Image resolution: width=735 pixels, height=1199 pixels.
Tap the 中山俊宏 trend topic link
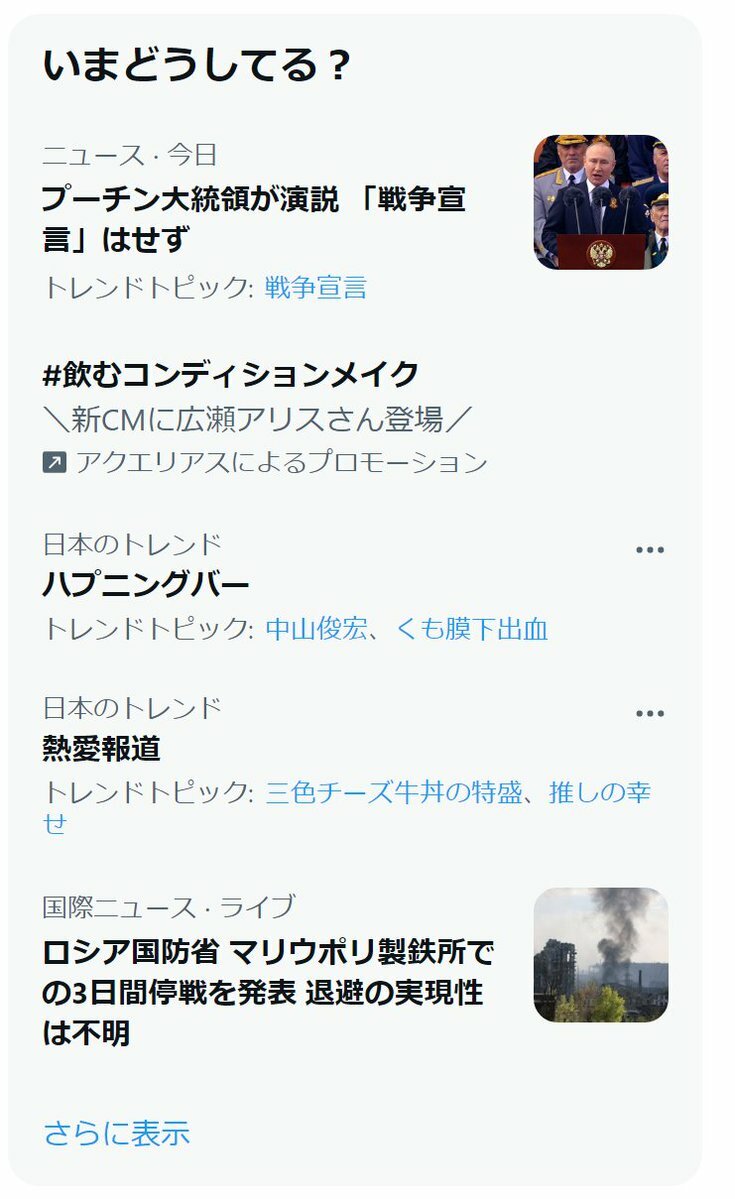(316, 629)
